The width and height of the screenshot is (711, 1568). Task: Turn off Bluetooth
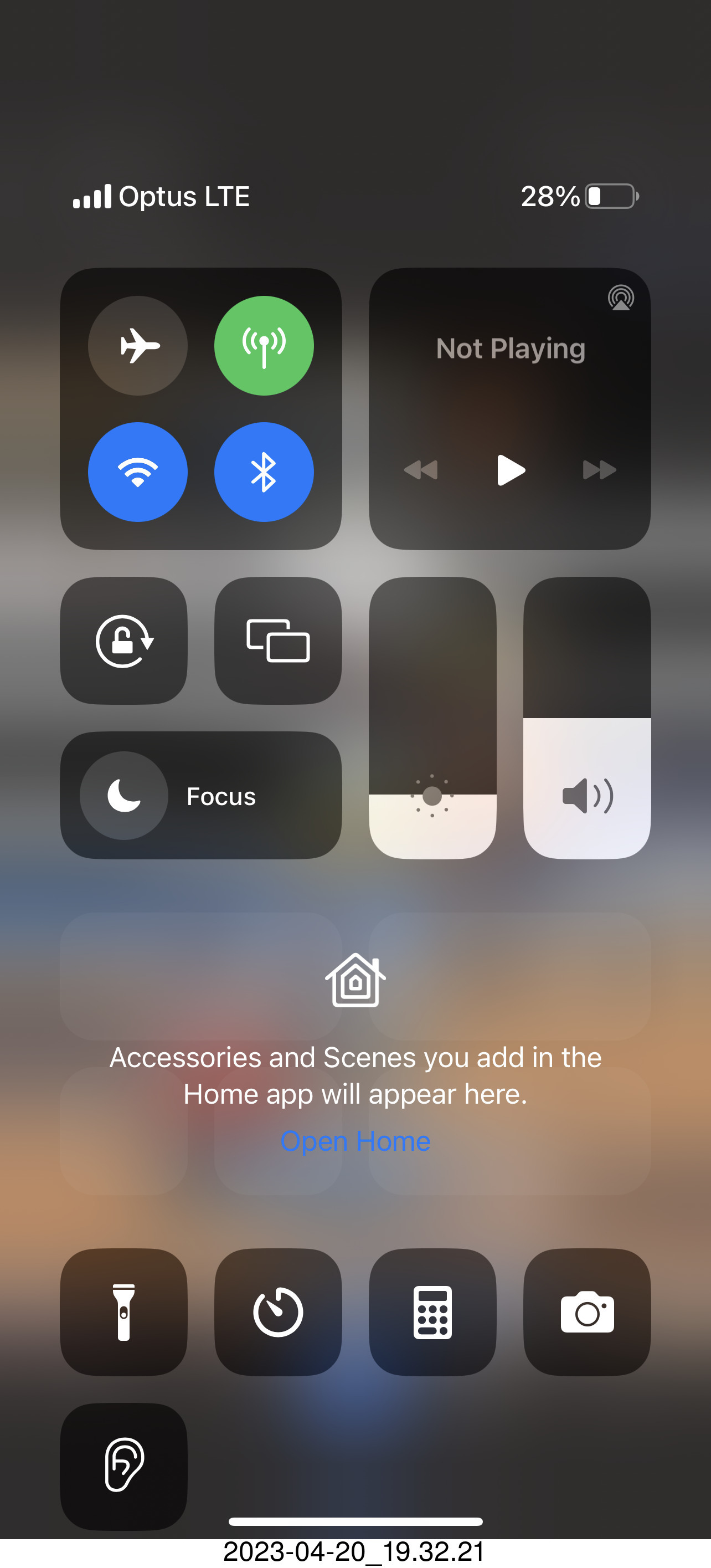pos(264,472)
